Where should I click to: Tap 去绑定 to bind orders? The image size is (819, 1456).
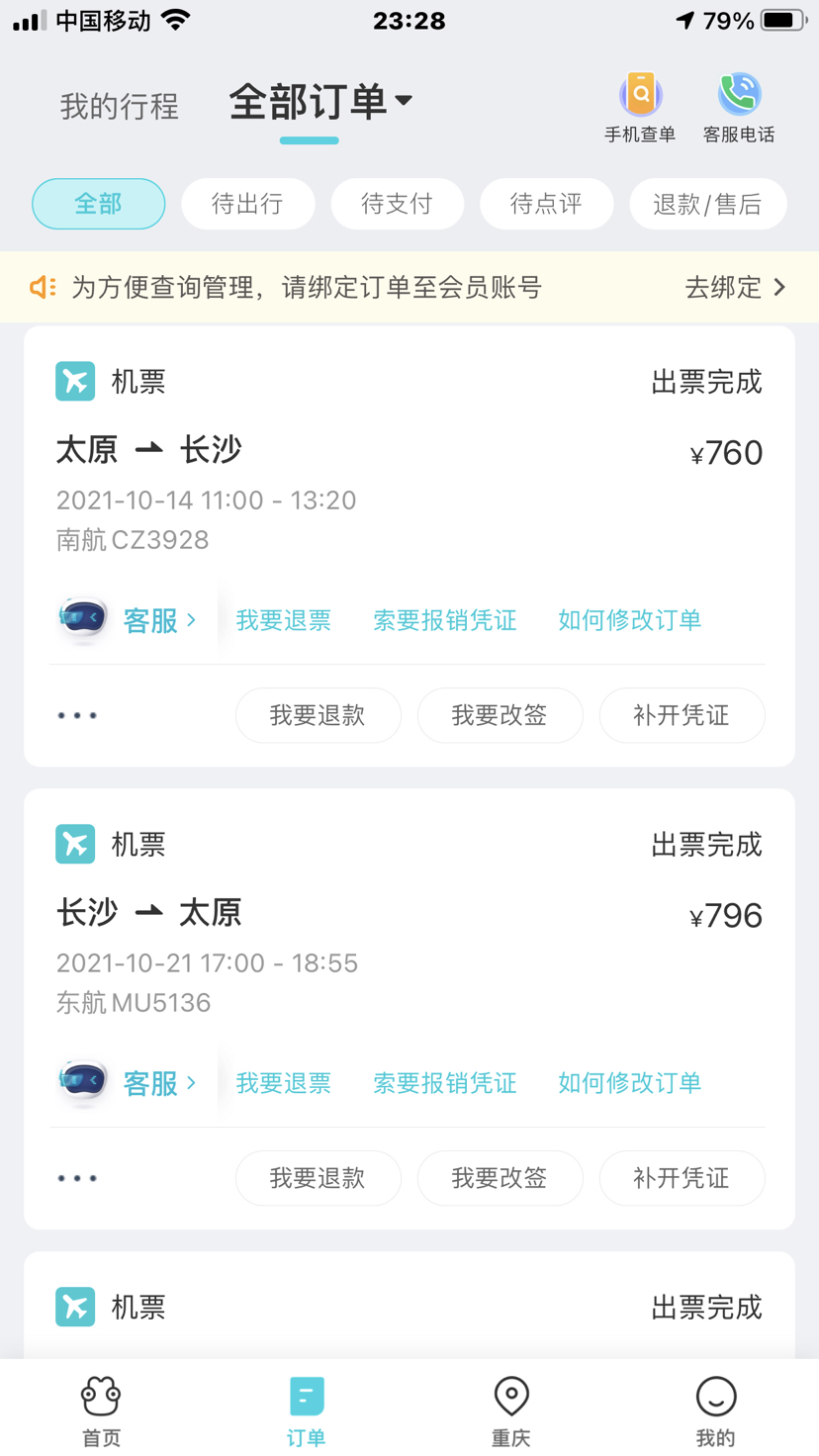pyautogui.click(x=735, y=288)
